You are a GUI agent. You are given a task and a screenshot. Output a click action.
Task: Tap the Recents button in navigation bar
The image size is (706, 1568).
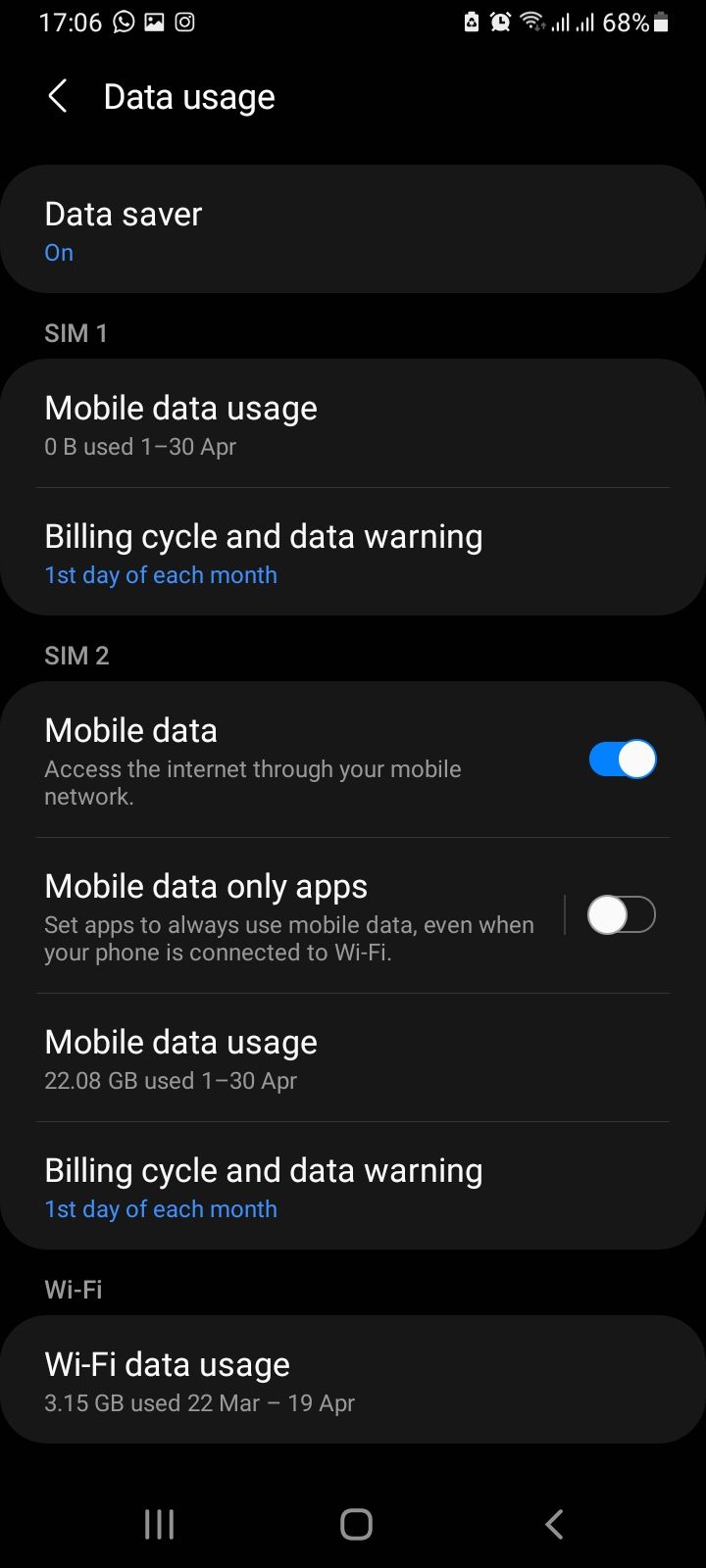158,1524
